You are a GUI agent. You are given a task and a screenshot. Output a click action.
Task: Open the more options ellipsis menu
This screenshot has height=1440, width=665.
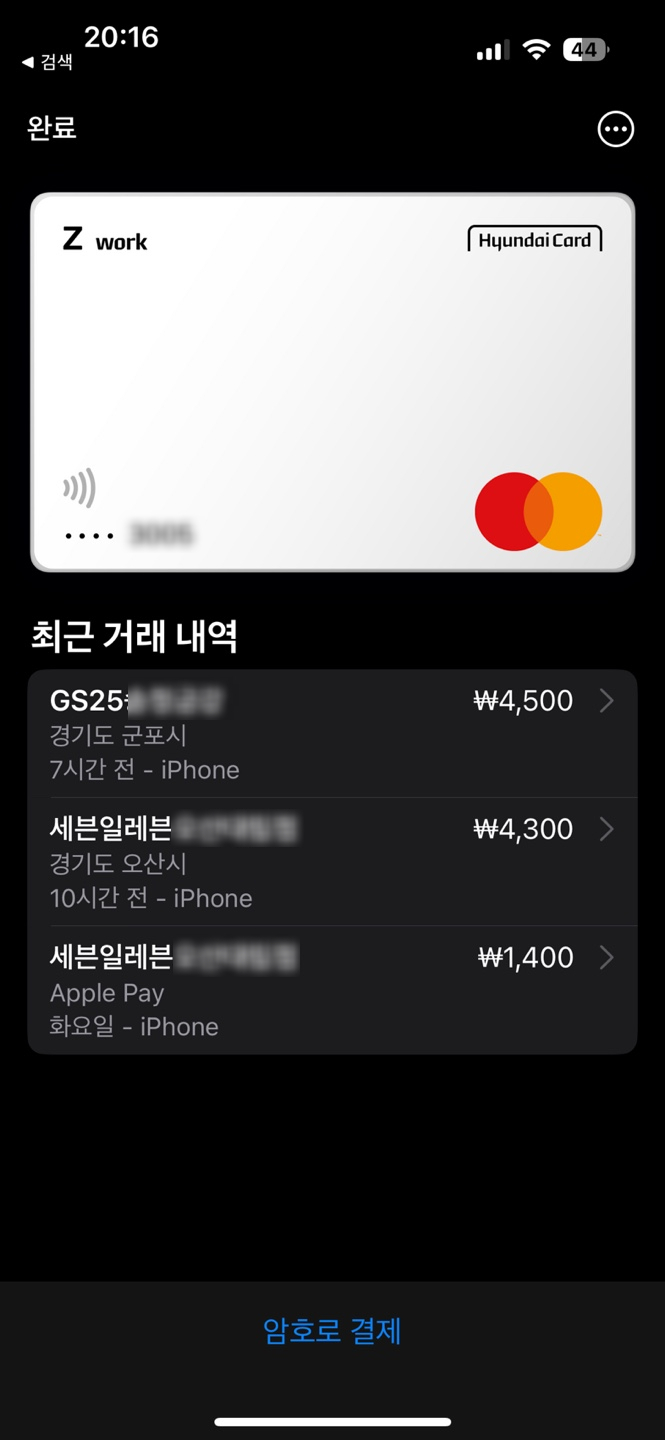click(x=615, y=129)
